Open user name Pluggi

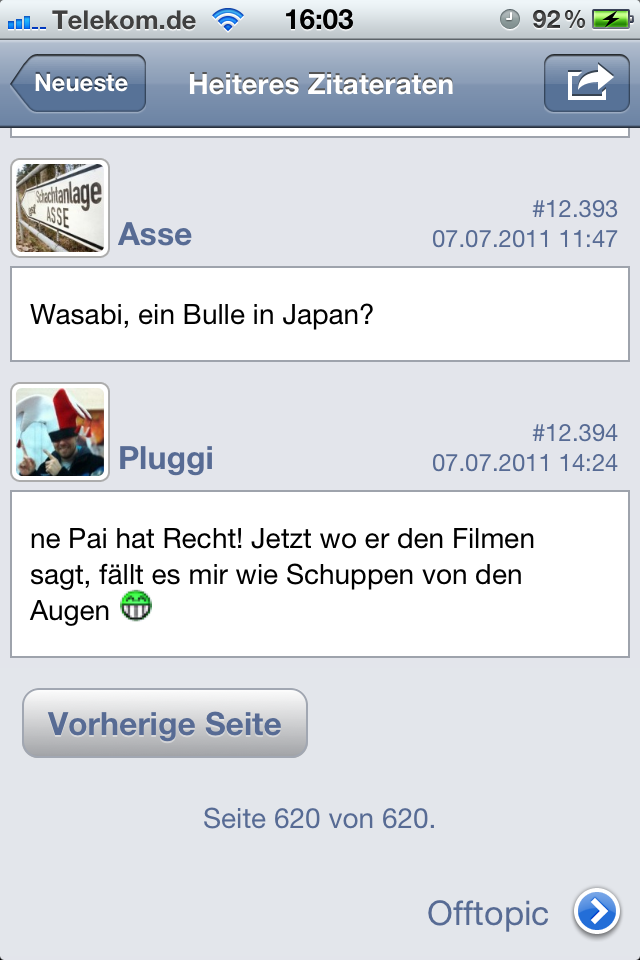166,459
